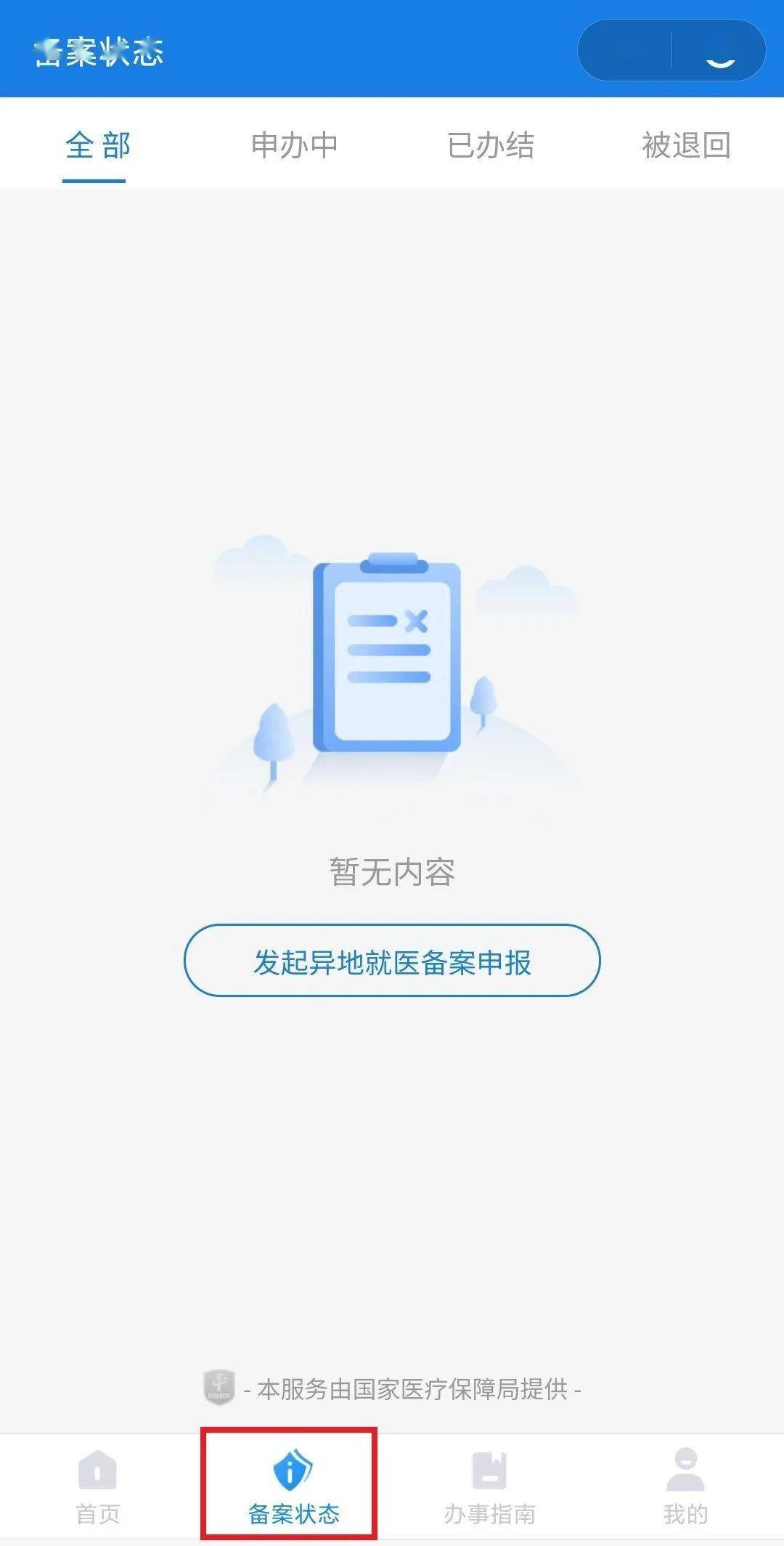The width and height of the screenshot is (784, 1546).
Task: Select the 被退回 tab
Action: [x=686, y=145]
